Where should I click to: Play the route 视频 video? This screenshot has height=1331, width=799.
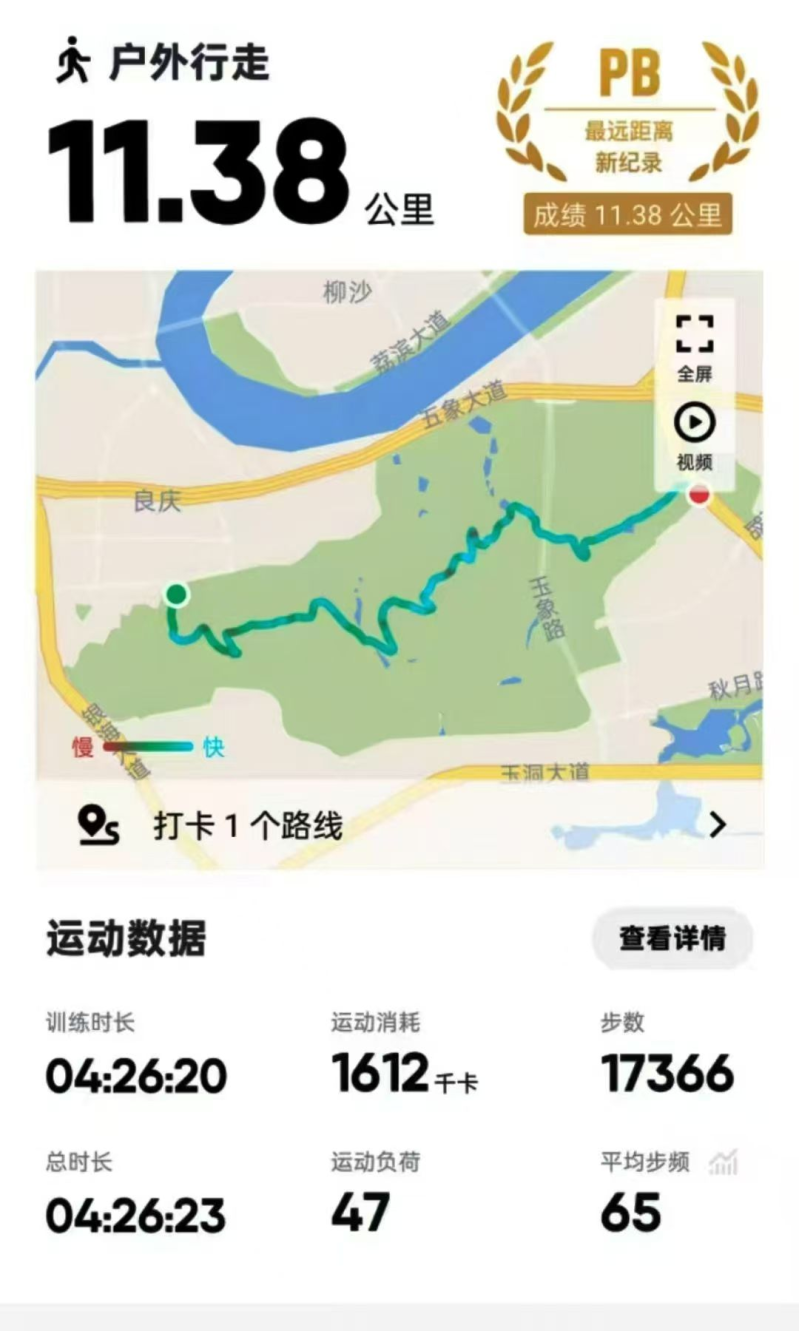pos(694,433)
